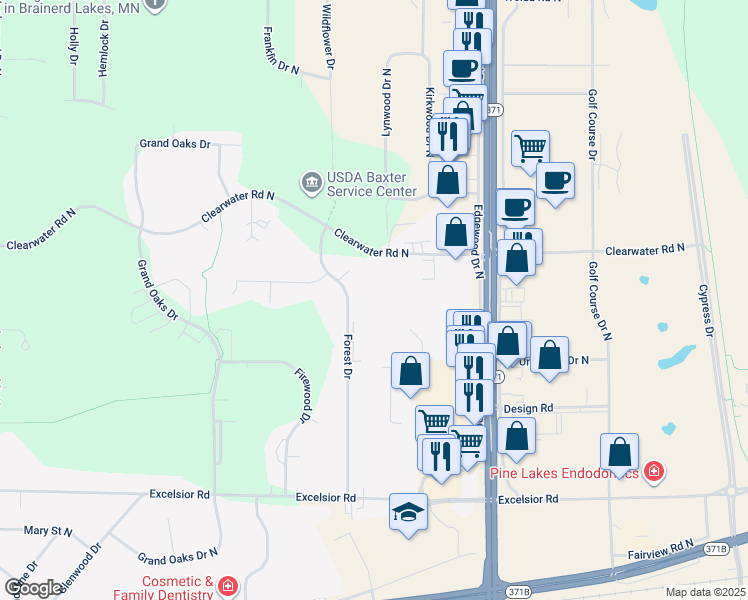View Pine Lakes Endodontics place details
Screen dimensions: 748x600
(575, 470)
